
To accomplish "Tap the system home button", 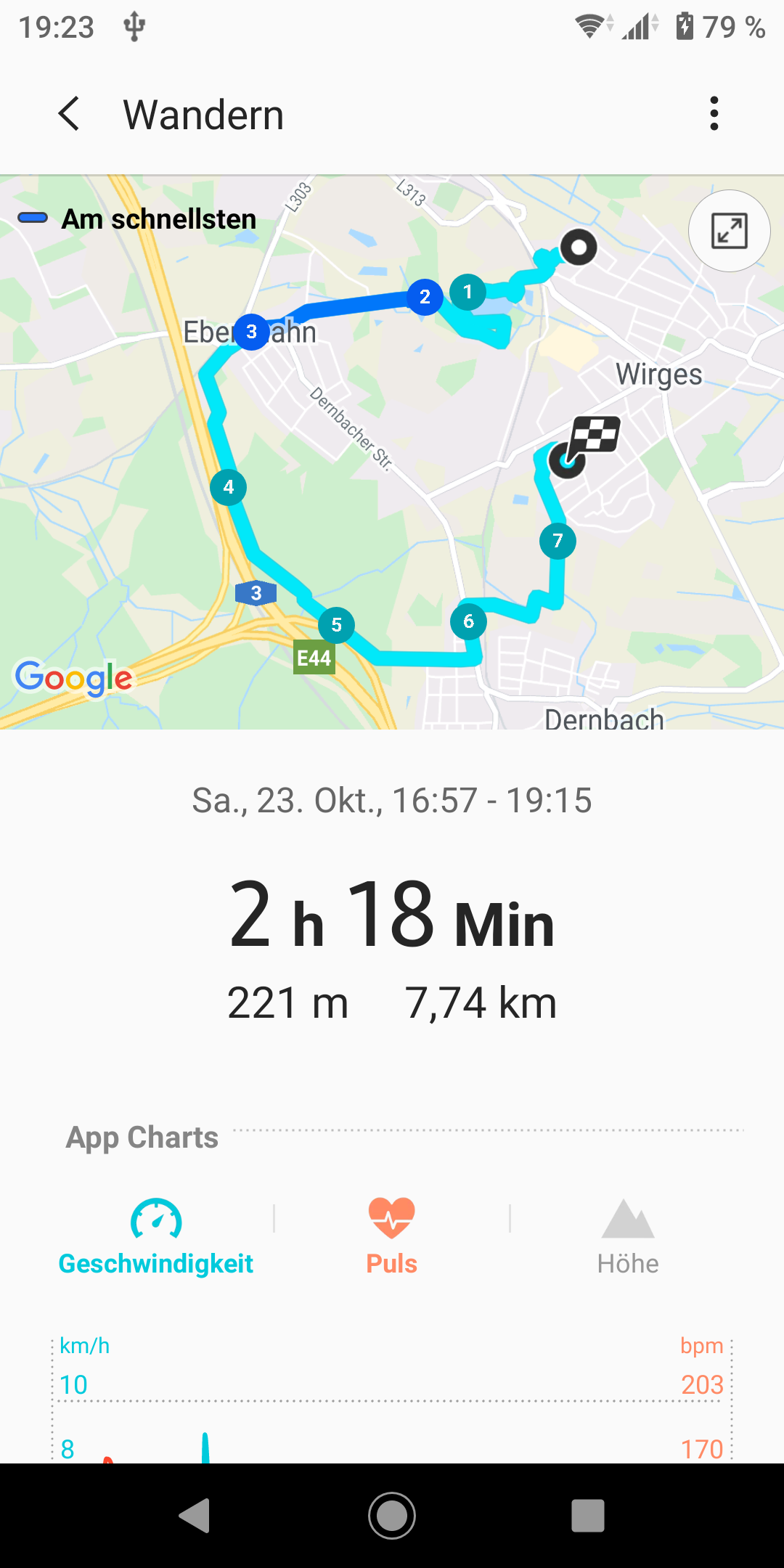I will pyautogui.click(x=392, y=1516).
